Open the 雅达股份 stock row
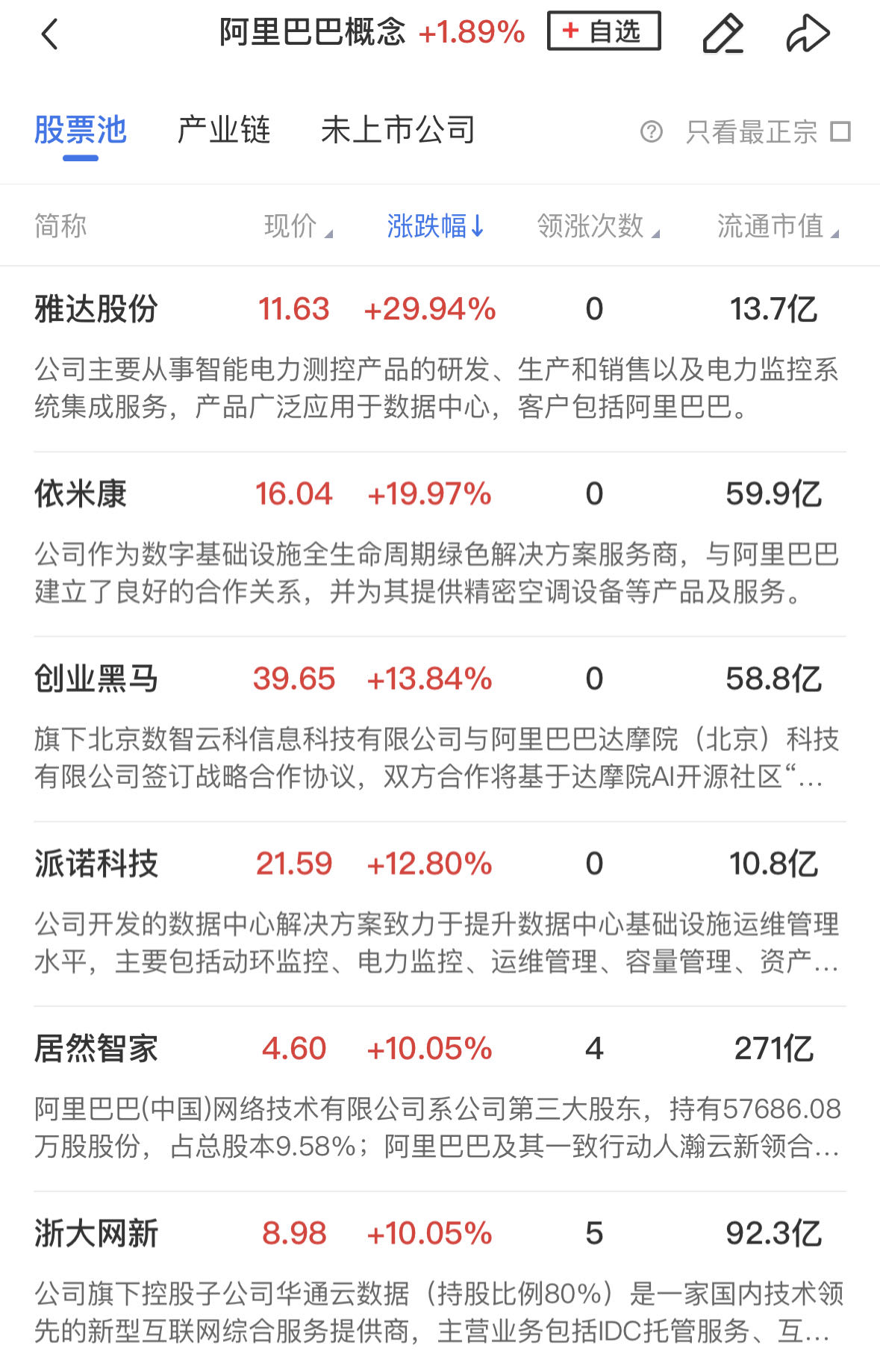This screenshot has width=880, height=1372. 96,309
